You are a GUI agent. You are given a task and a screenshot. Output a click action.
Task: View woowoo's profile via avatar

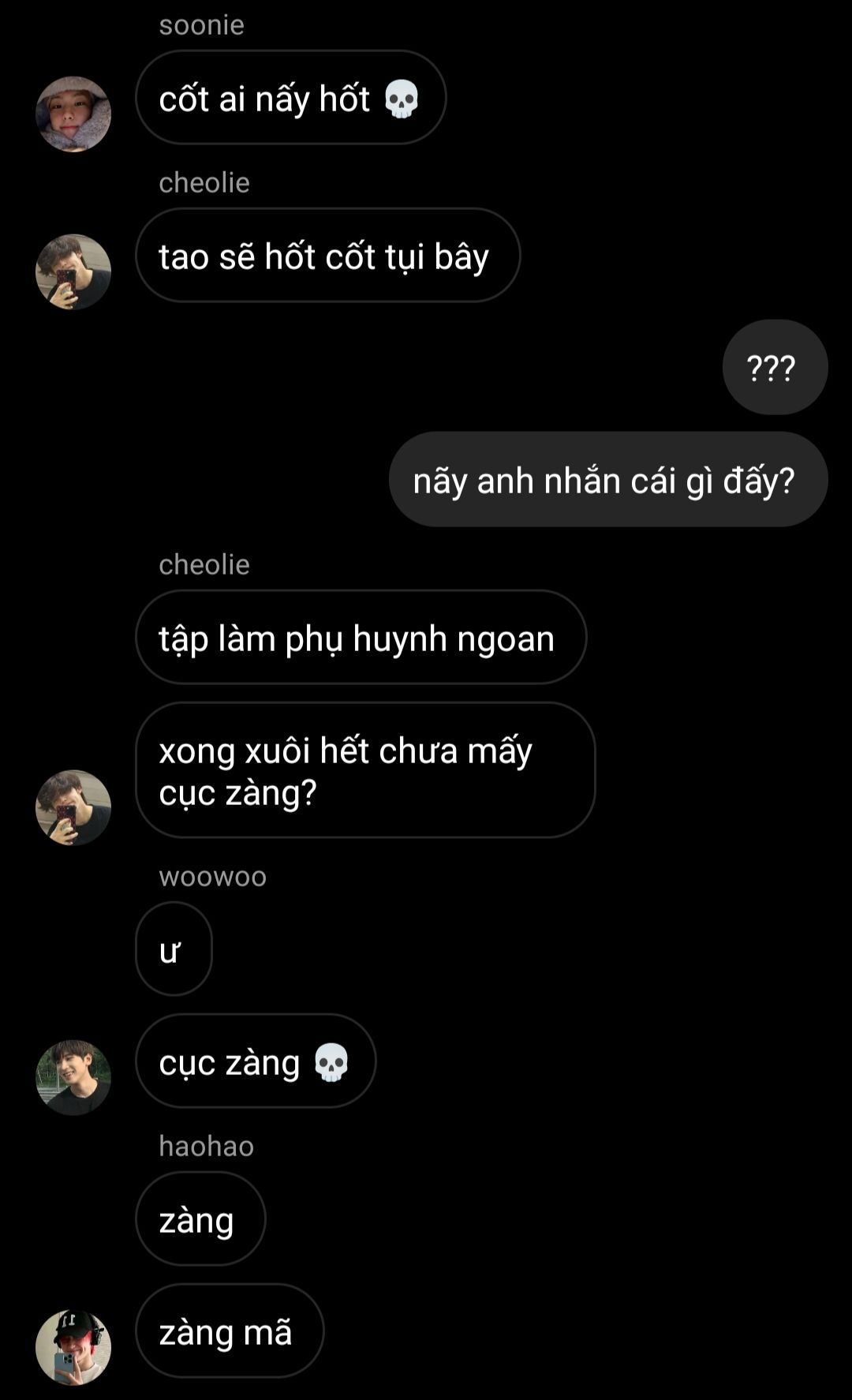coord(73,1077)
